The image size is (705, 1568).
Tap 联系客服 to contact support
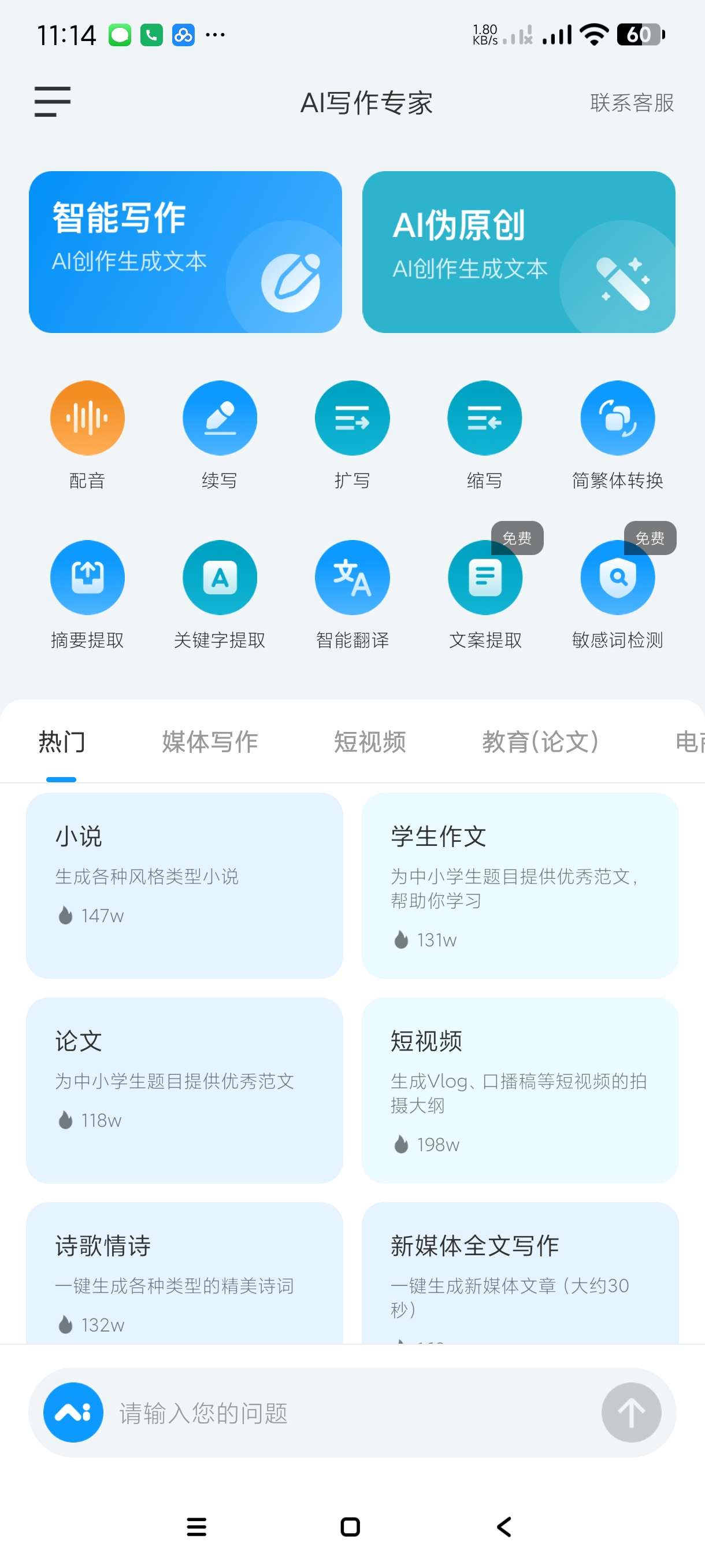[x=632, y=103]
